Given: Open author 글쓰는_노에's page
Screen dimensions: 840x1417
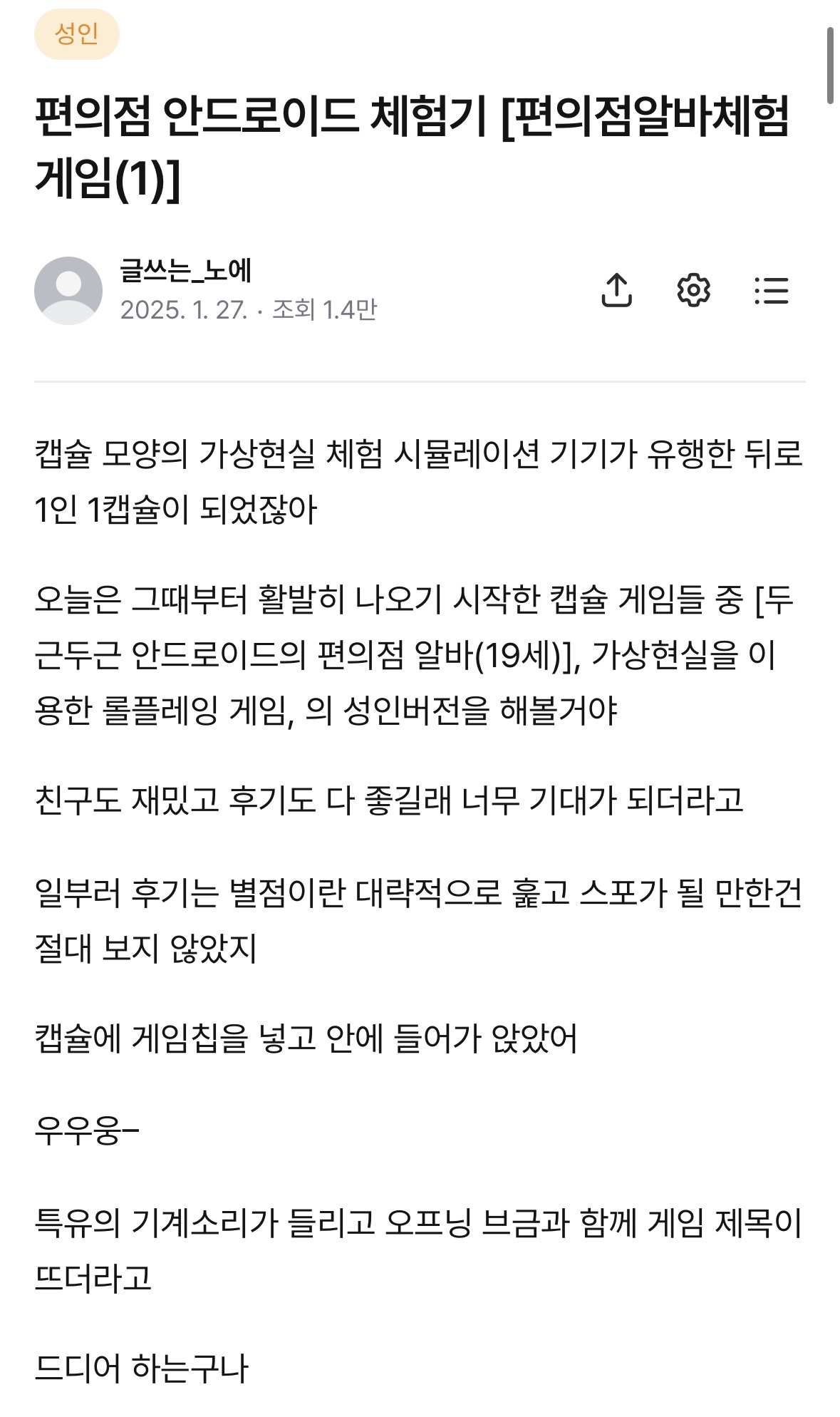Looking at the screenshot, I should (x=185, y=271).
